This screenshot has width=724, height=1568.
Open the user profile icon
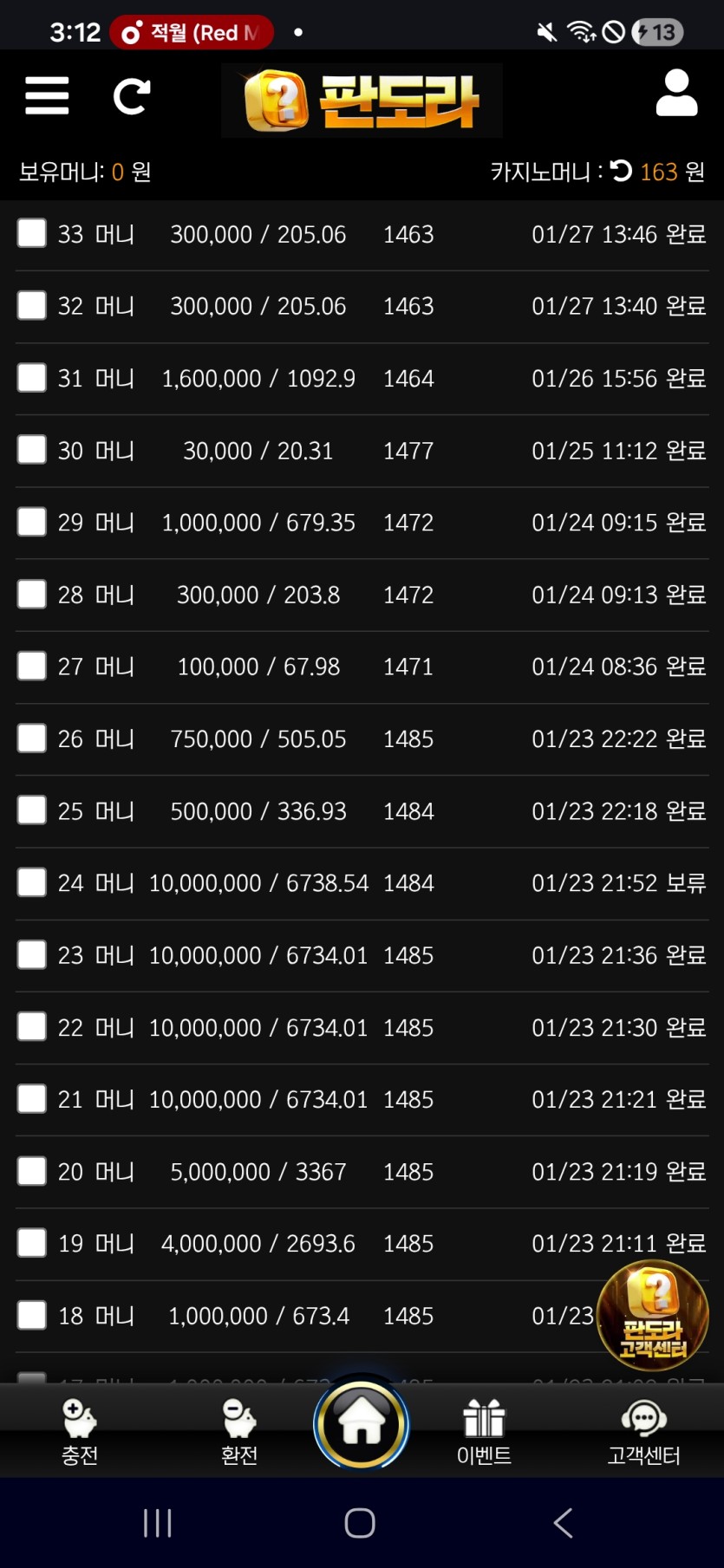coord(676,94)
